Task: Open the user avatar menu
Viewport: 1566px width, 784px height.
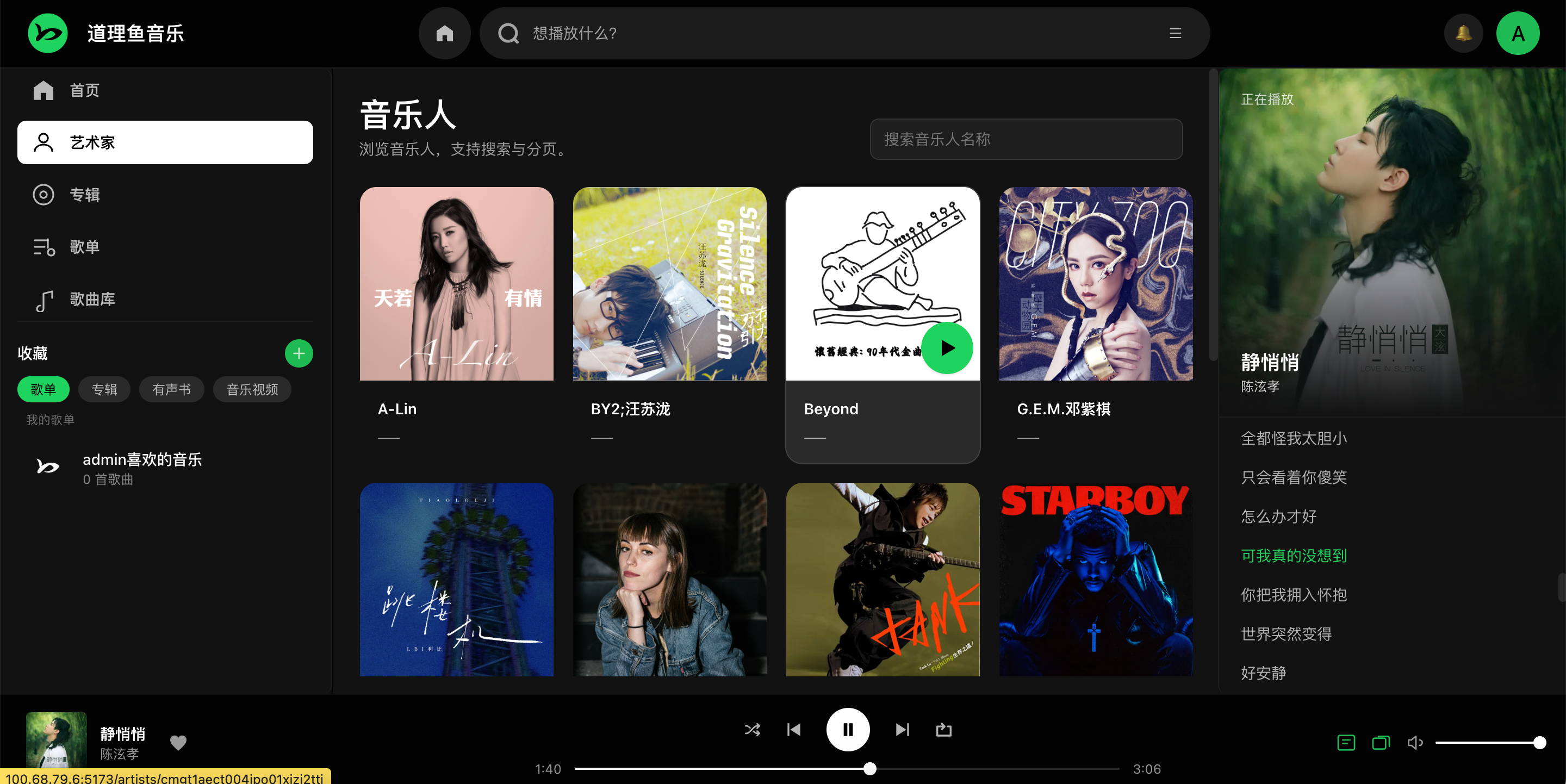Action: pyautogui.click(x=1518, y=33)
